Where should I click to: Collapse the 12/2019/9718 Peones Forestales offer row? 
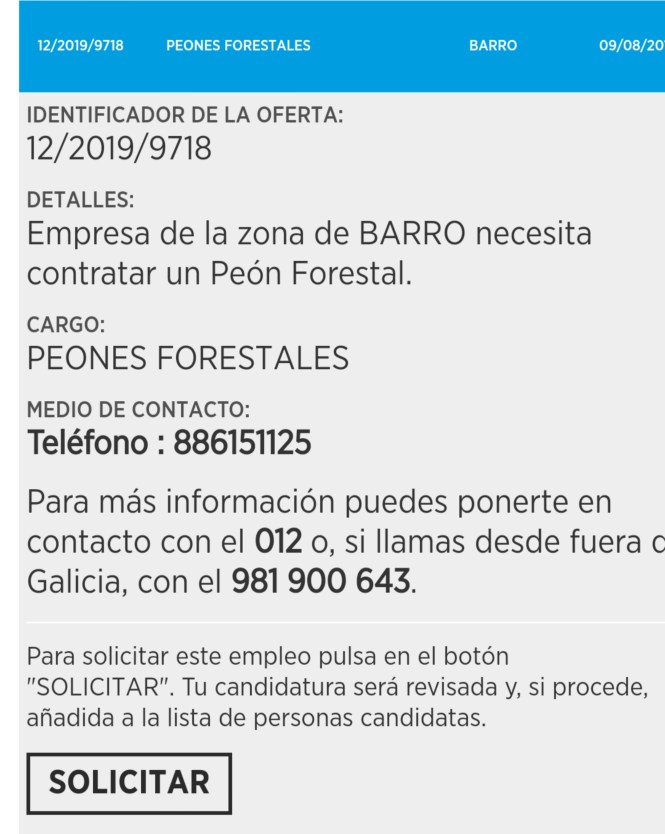point(332,46)
